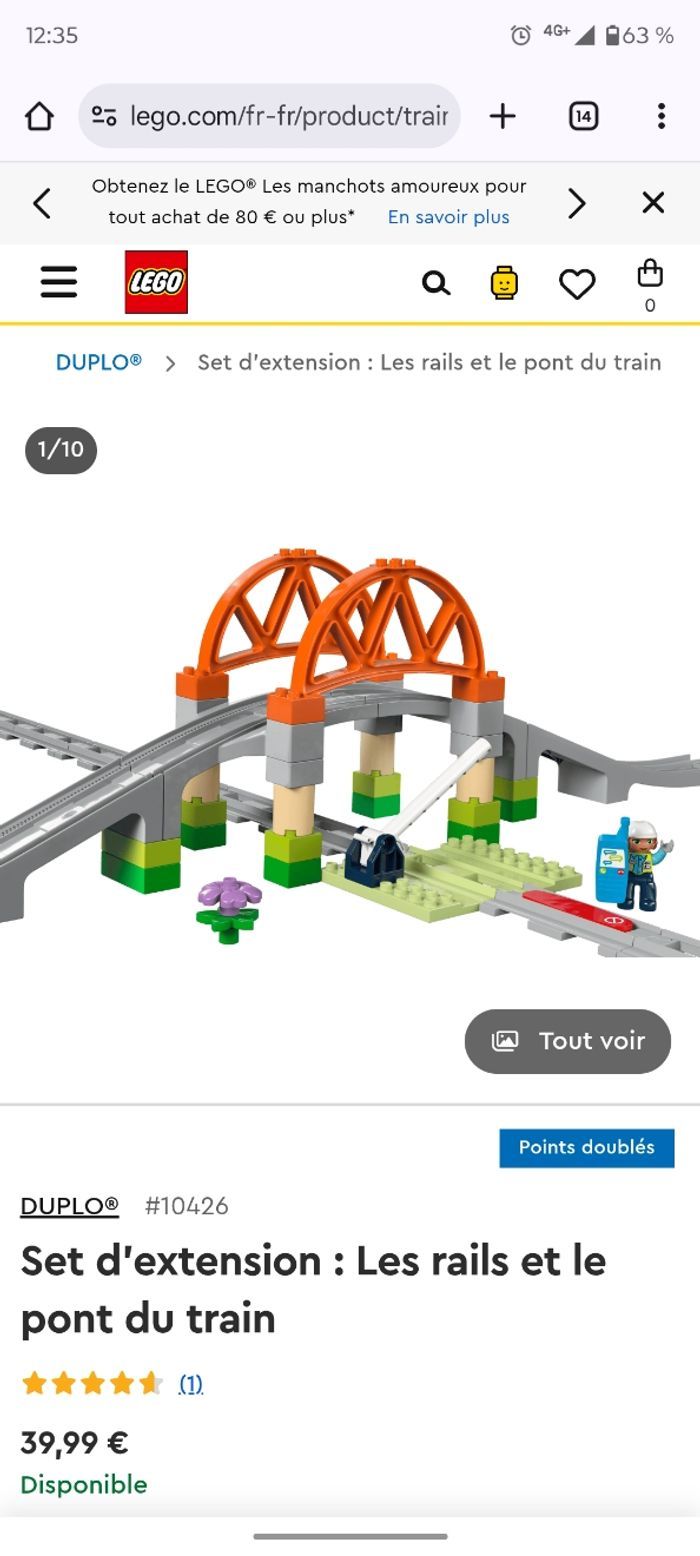View the wishlist heart
This screenshot has height=1556, width=700.
pyautogui.click(x=576, y=284)
